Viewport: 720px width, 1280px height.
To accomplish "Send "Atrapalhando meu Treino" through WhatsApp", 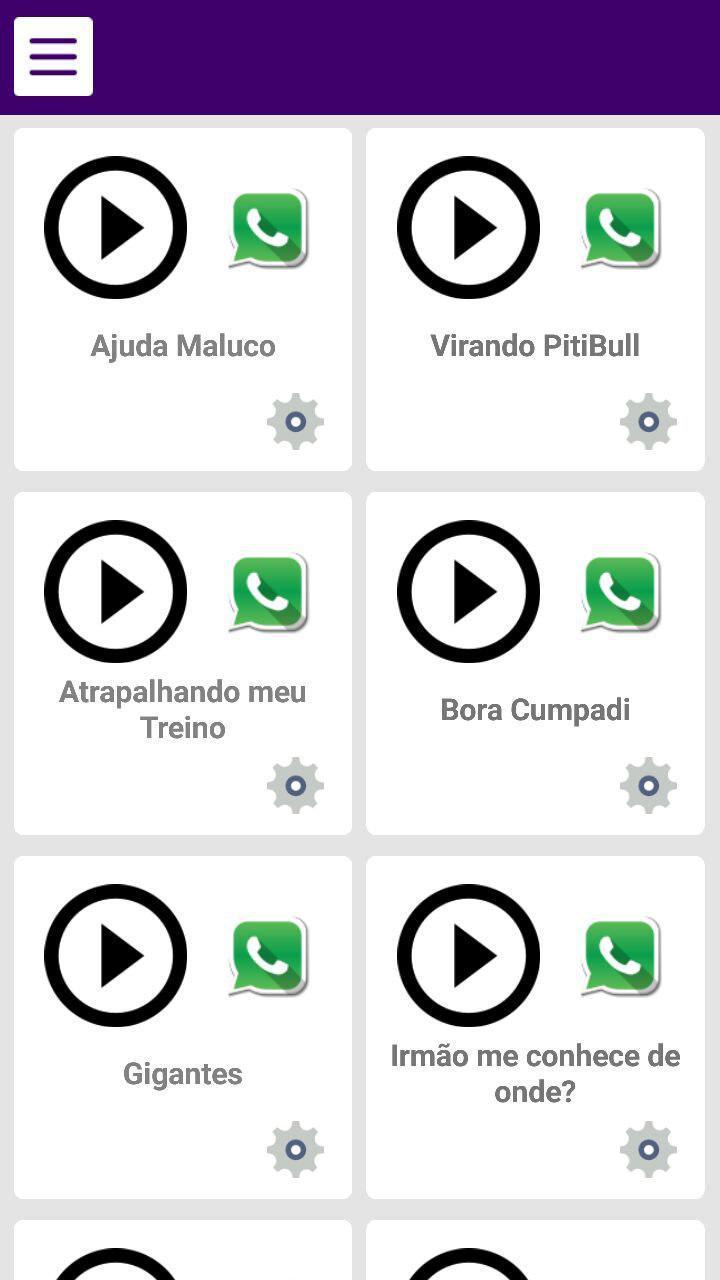I will (267, 592).
